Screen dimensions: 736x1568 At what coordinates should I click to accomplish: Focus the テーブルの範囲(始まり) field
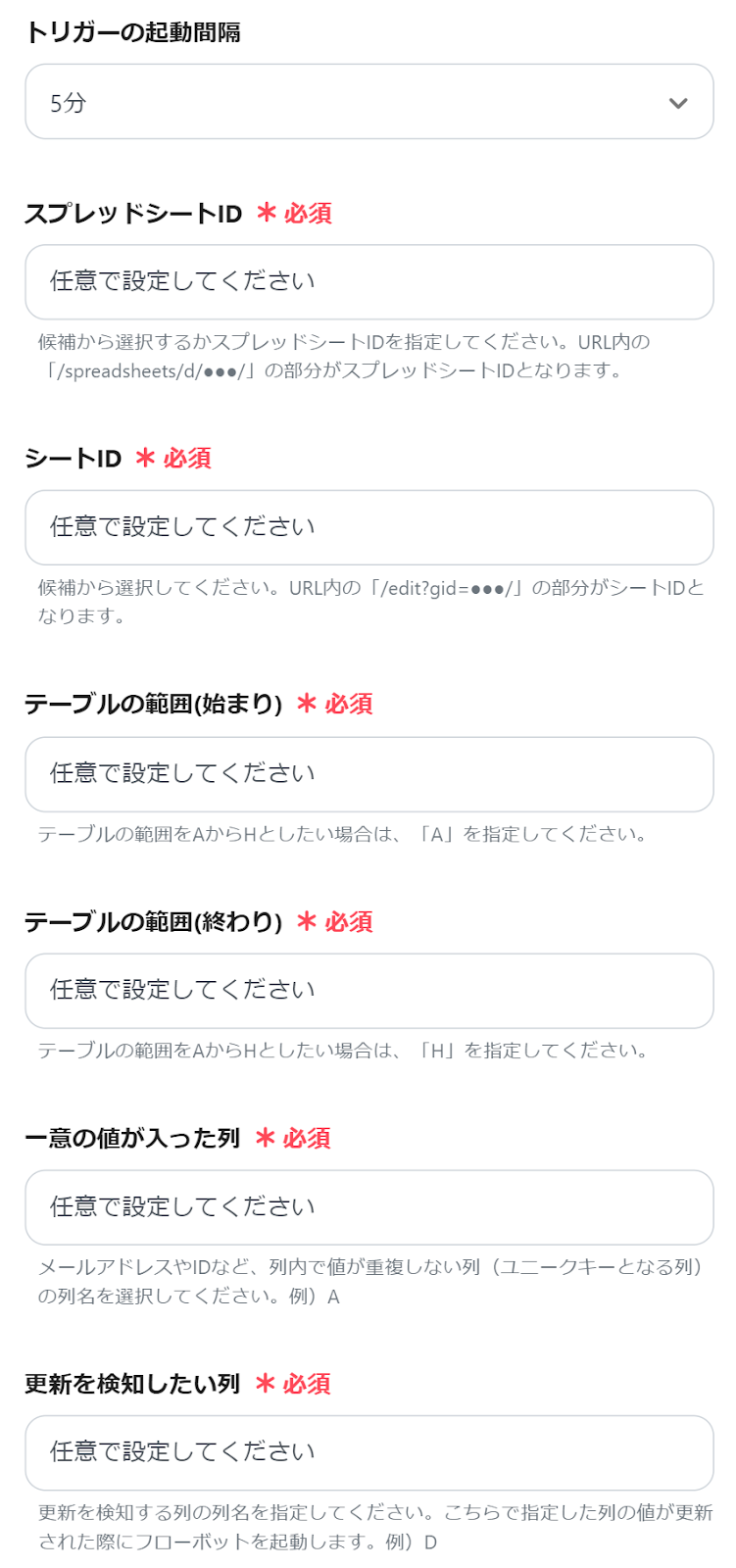coord(368,774)
